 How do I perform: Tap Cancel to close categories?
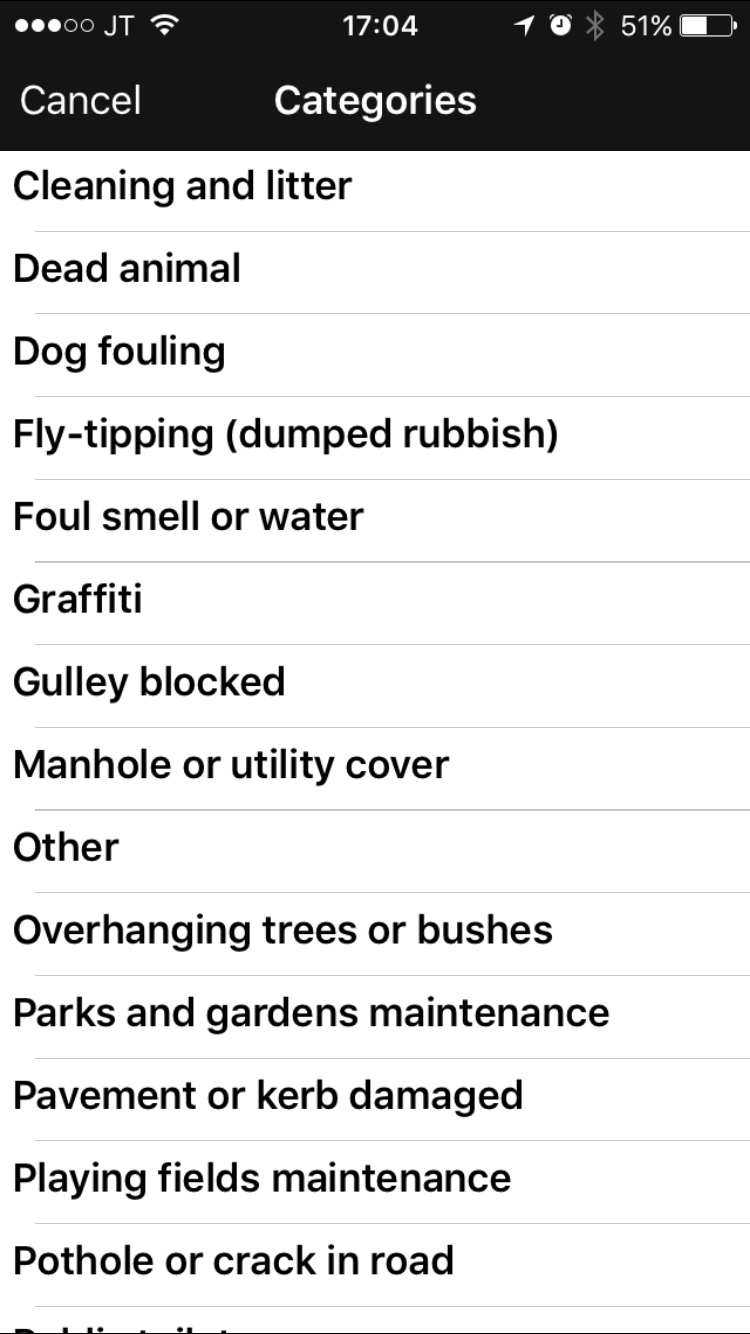(80, 100)
